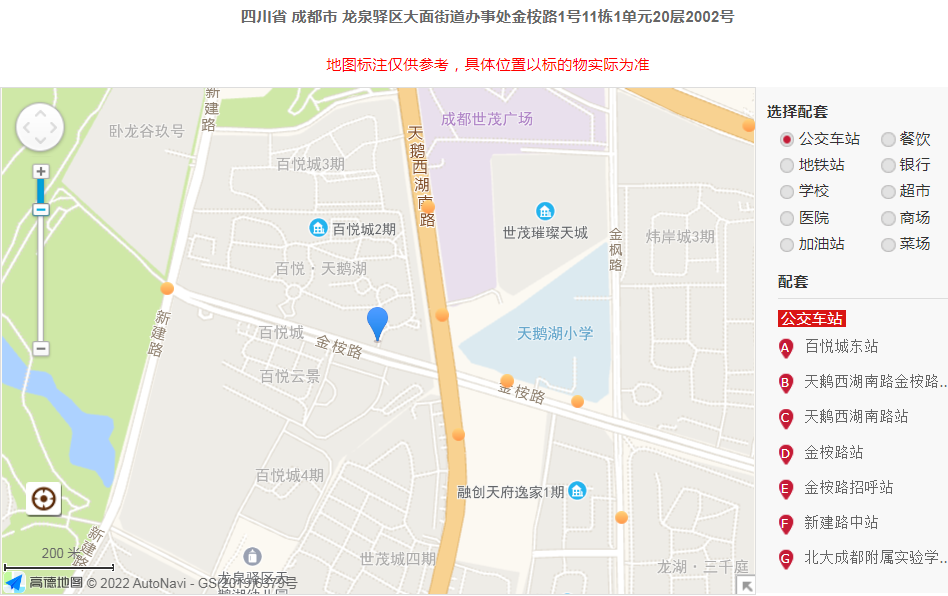
Task: Pick the 商场 radio option
Action: tap(888, 217)
